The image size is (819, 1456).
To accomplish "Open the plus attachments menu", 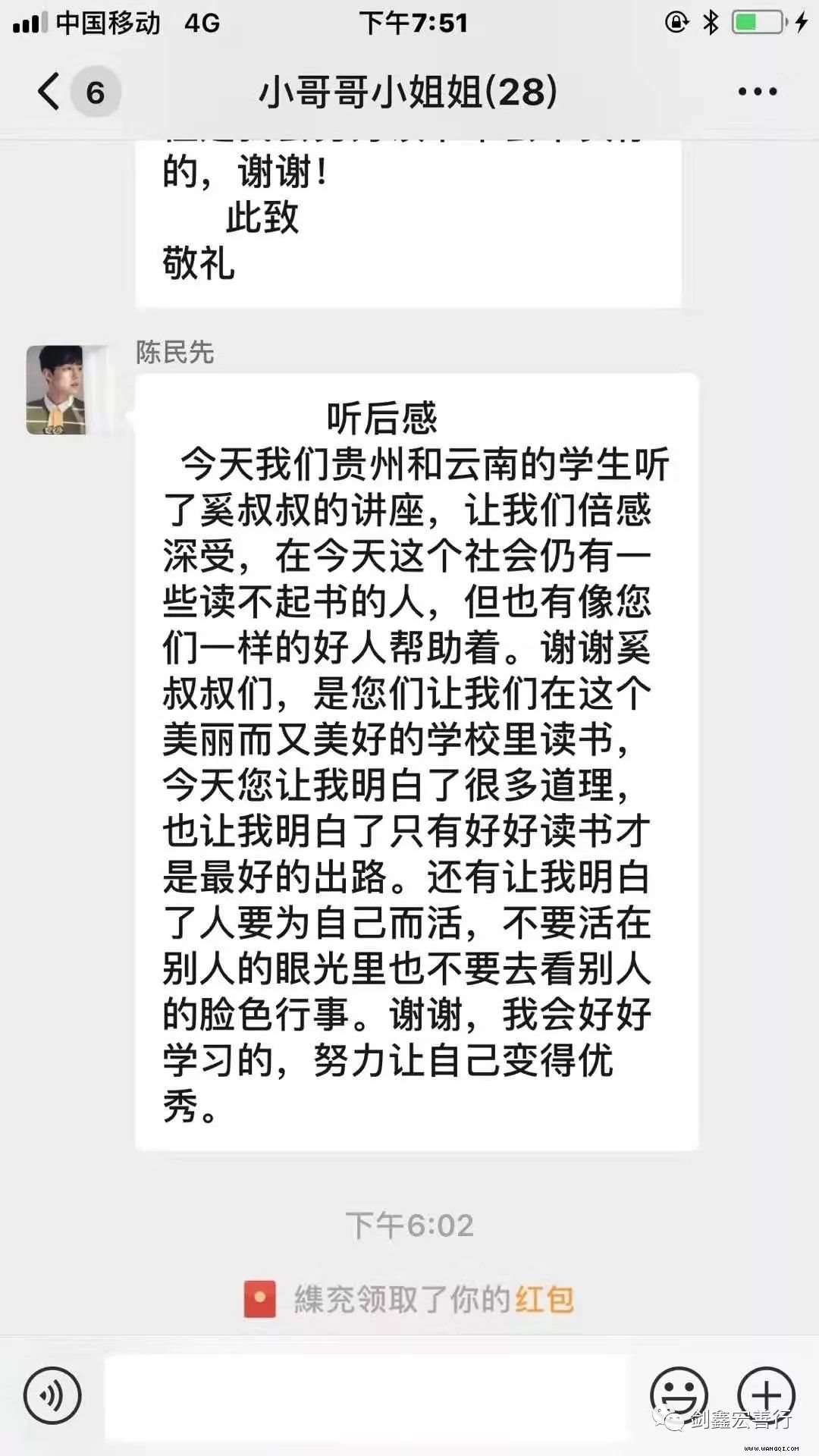I will 766,1395.
